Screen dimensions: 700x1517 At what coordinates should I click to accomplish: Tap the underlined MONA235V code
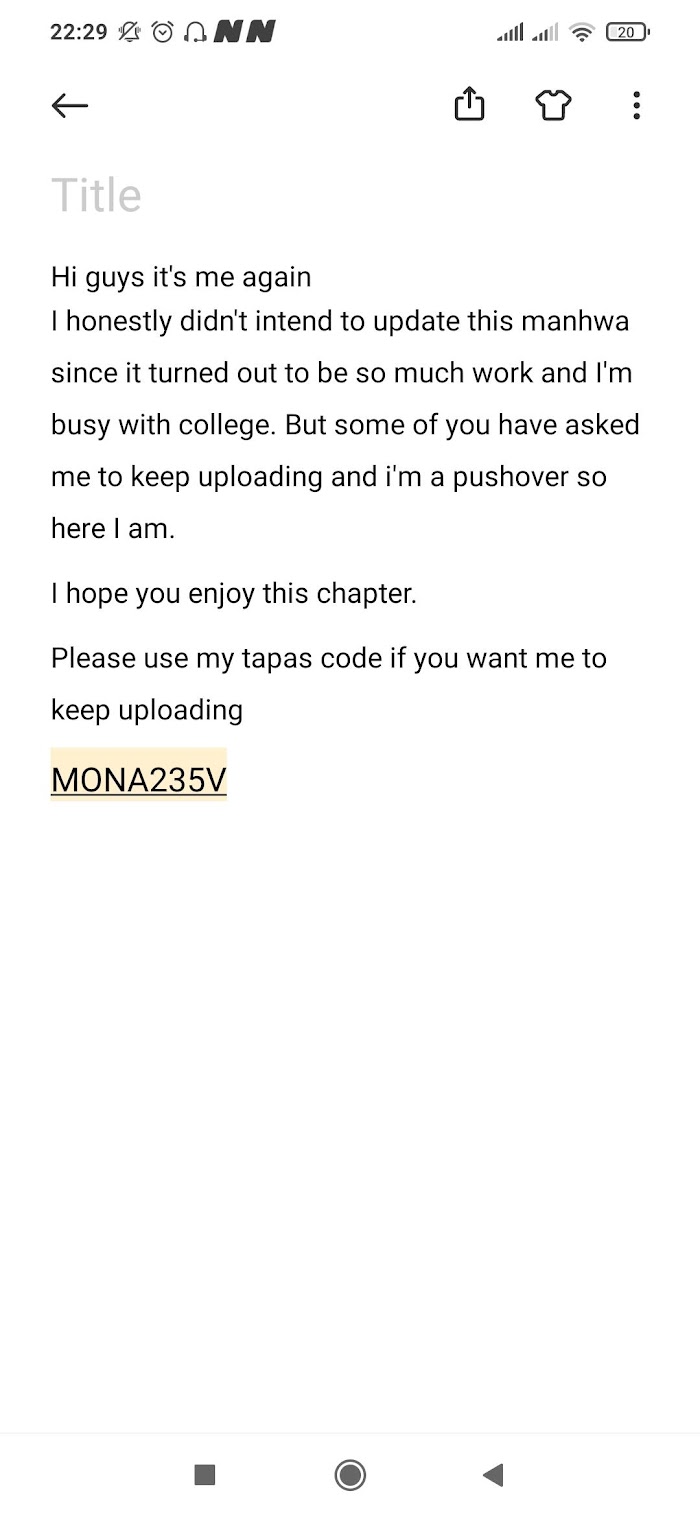139,780
